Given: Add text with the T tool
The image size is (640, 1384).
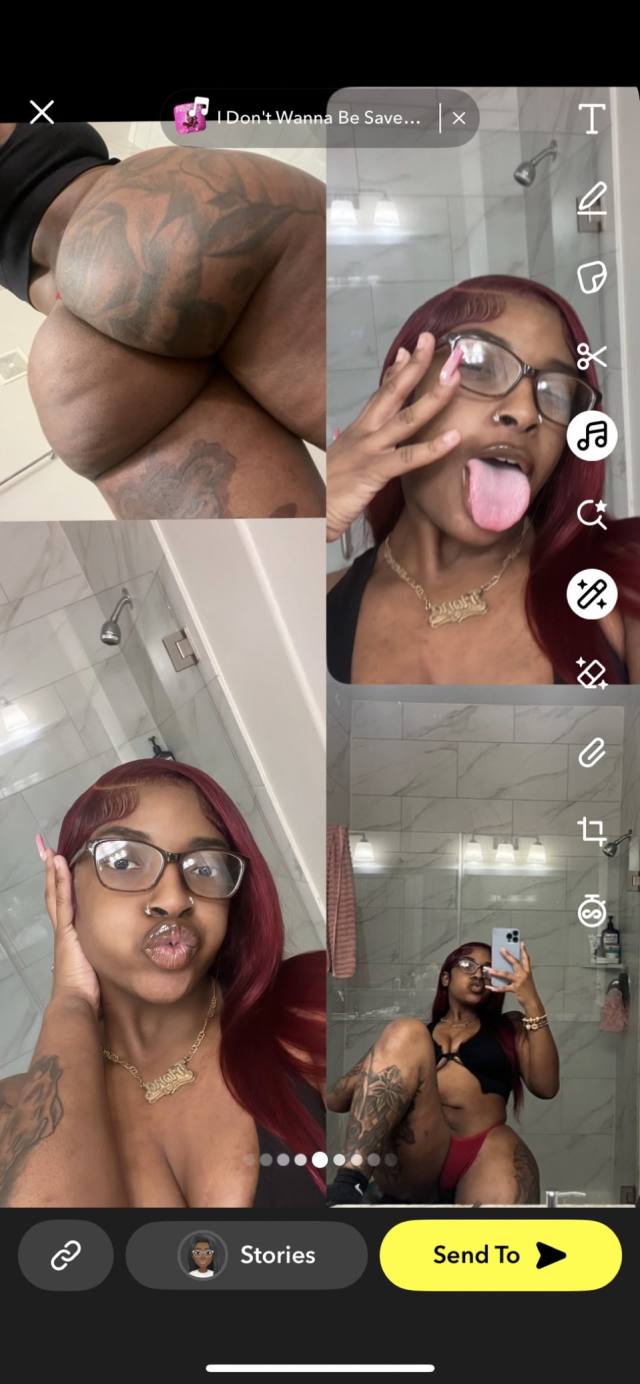Looking at the screenshot, I should pos(592,119).
